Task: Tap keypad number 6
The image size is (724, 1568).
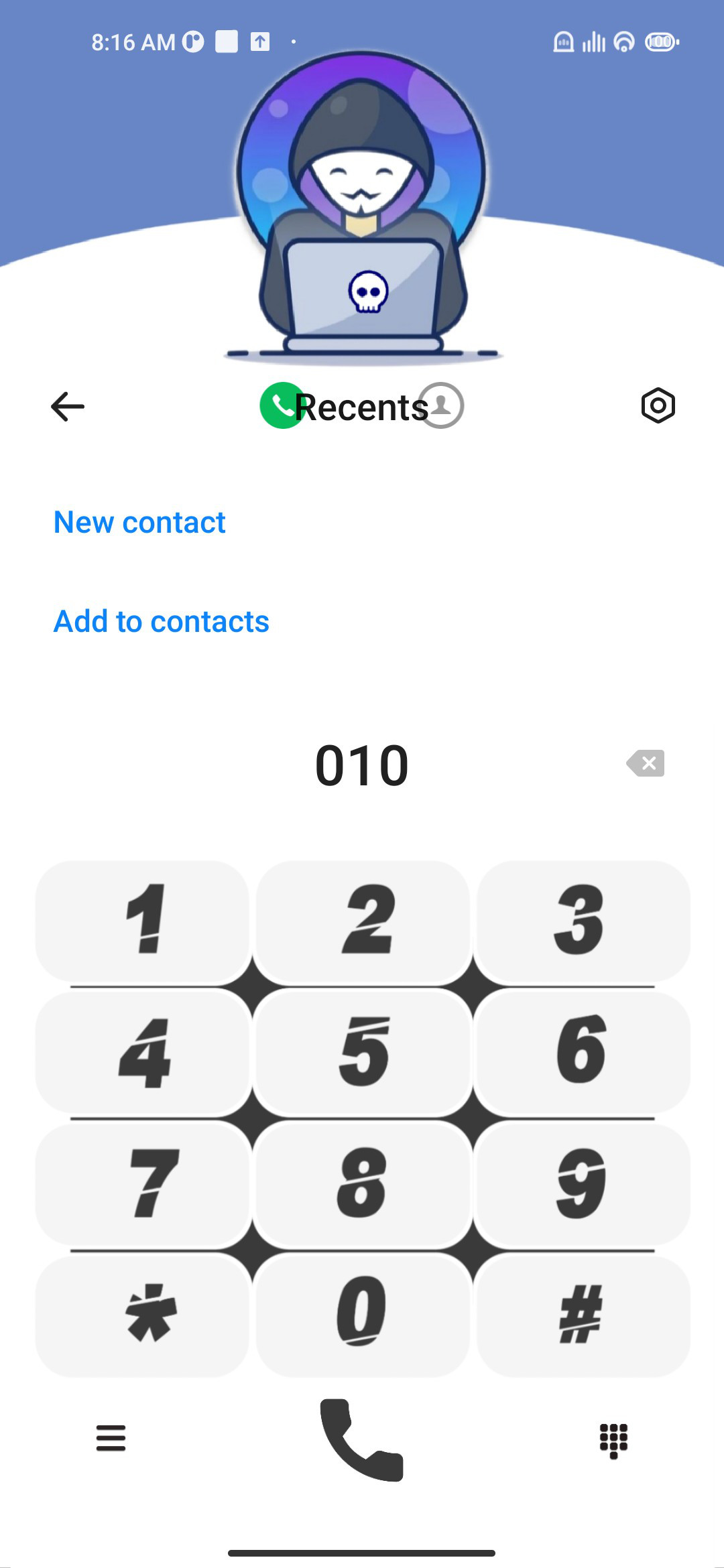Action: (x=583, y=1053)
